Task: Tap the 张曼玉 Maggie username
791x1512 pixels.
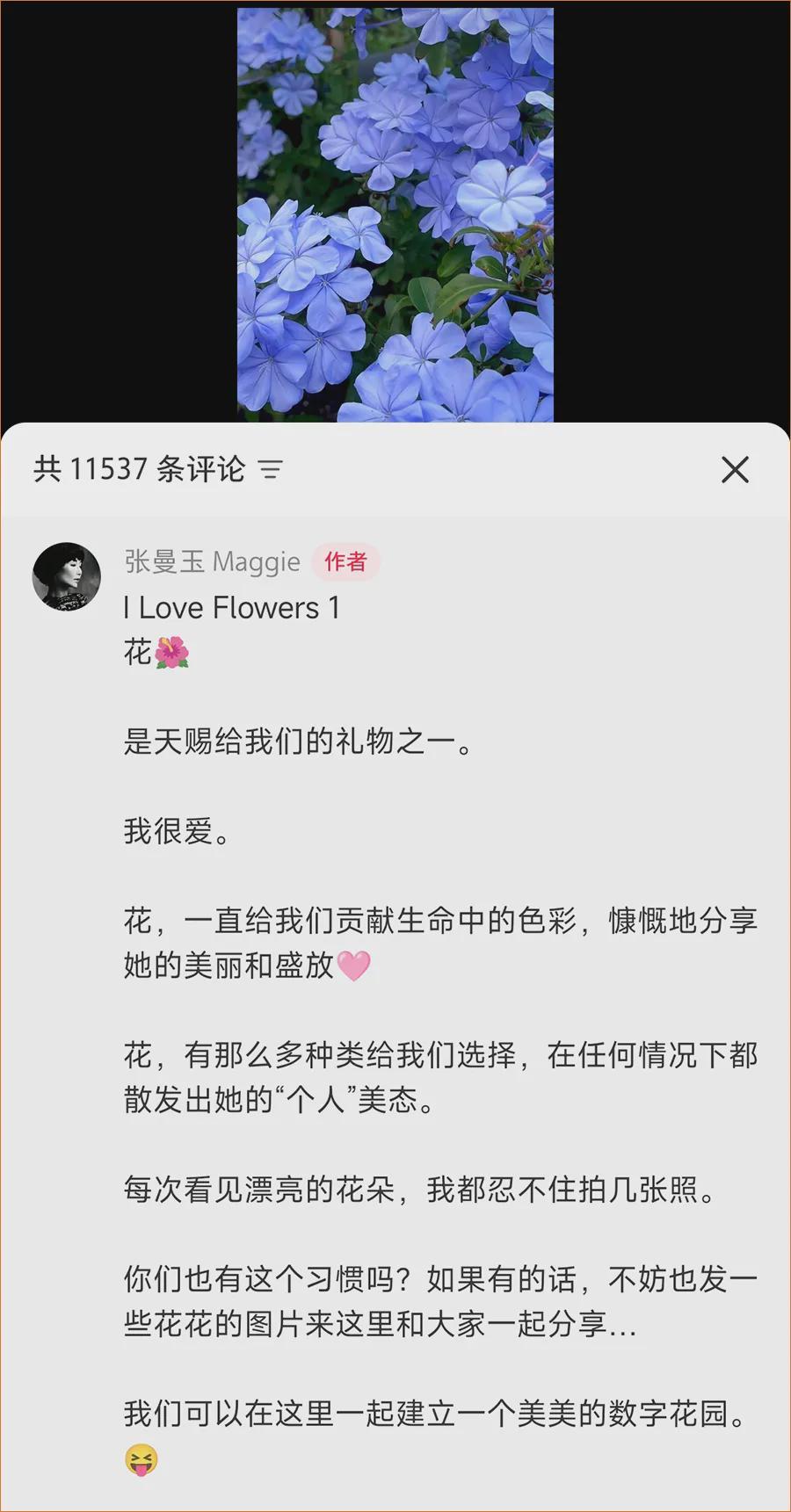Action: (x=212, y=561)
